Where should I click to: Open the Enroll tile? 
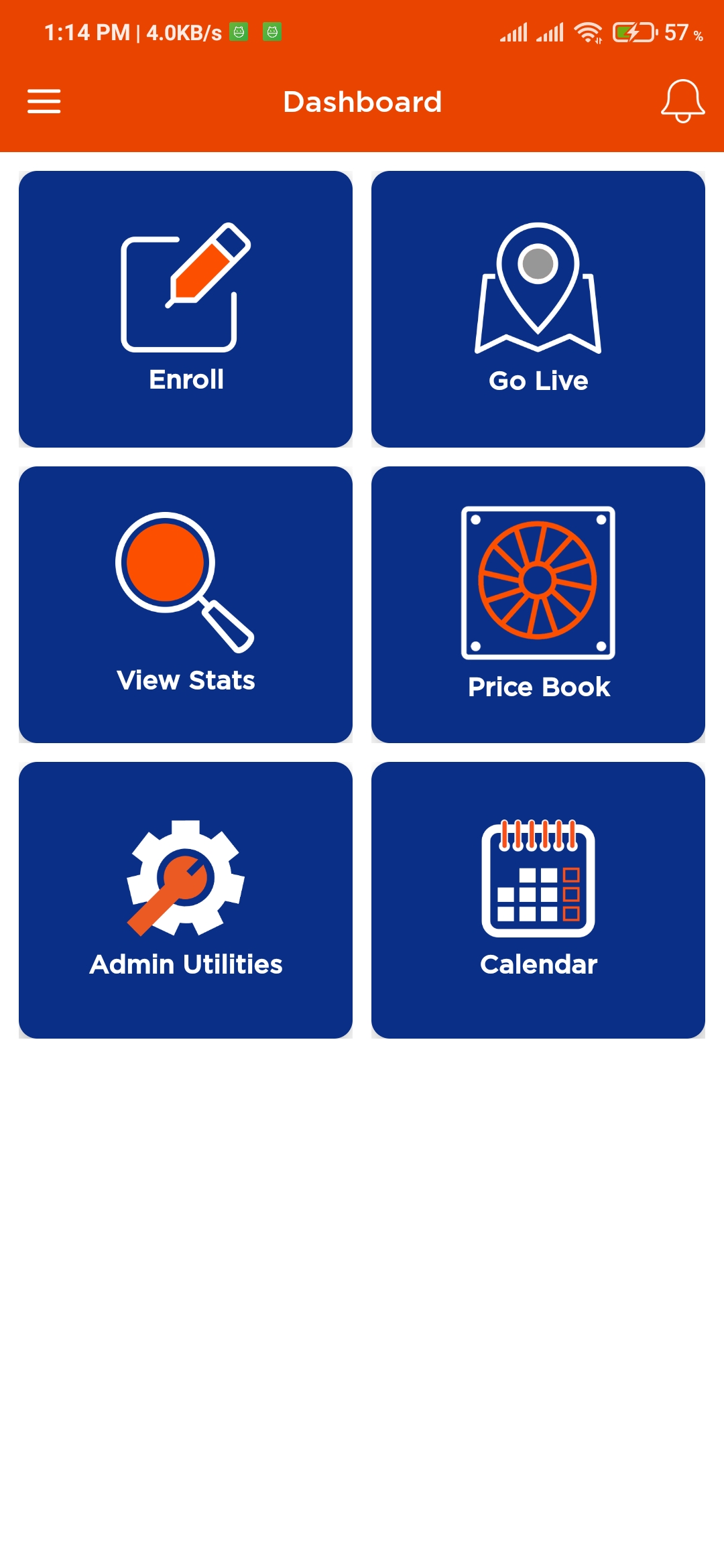coord(186,309)
